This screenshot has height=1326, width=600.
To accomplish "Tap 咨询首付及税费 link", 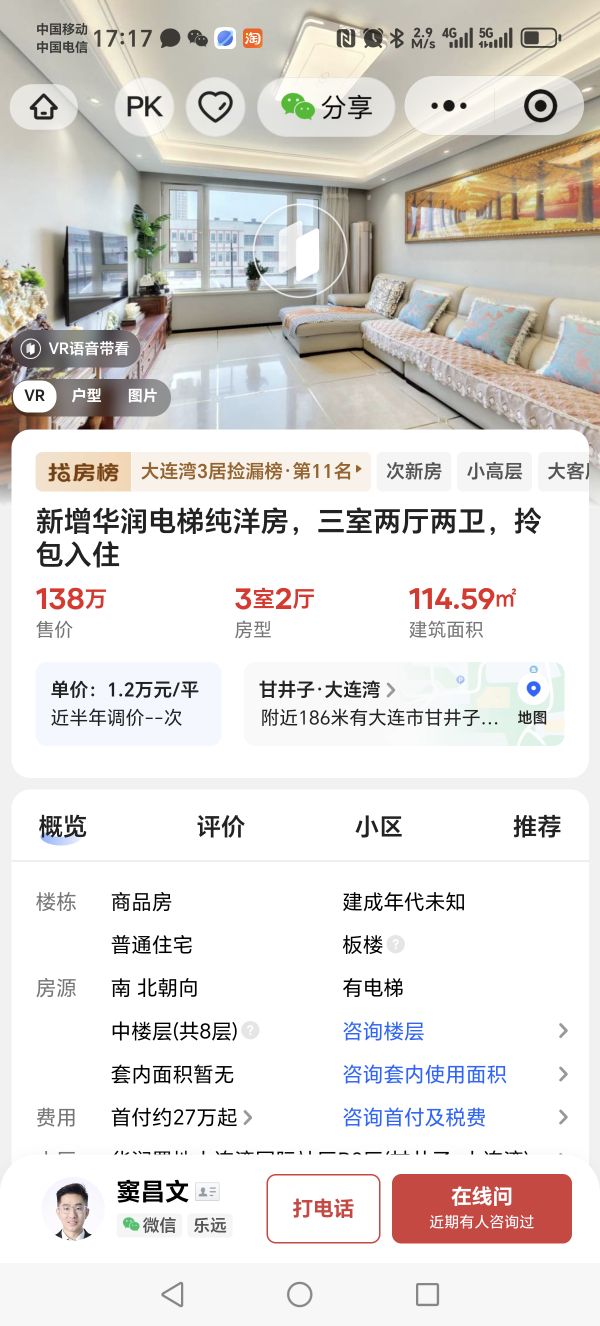I will (x=414, y=1117).
